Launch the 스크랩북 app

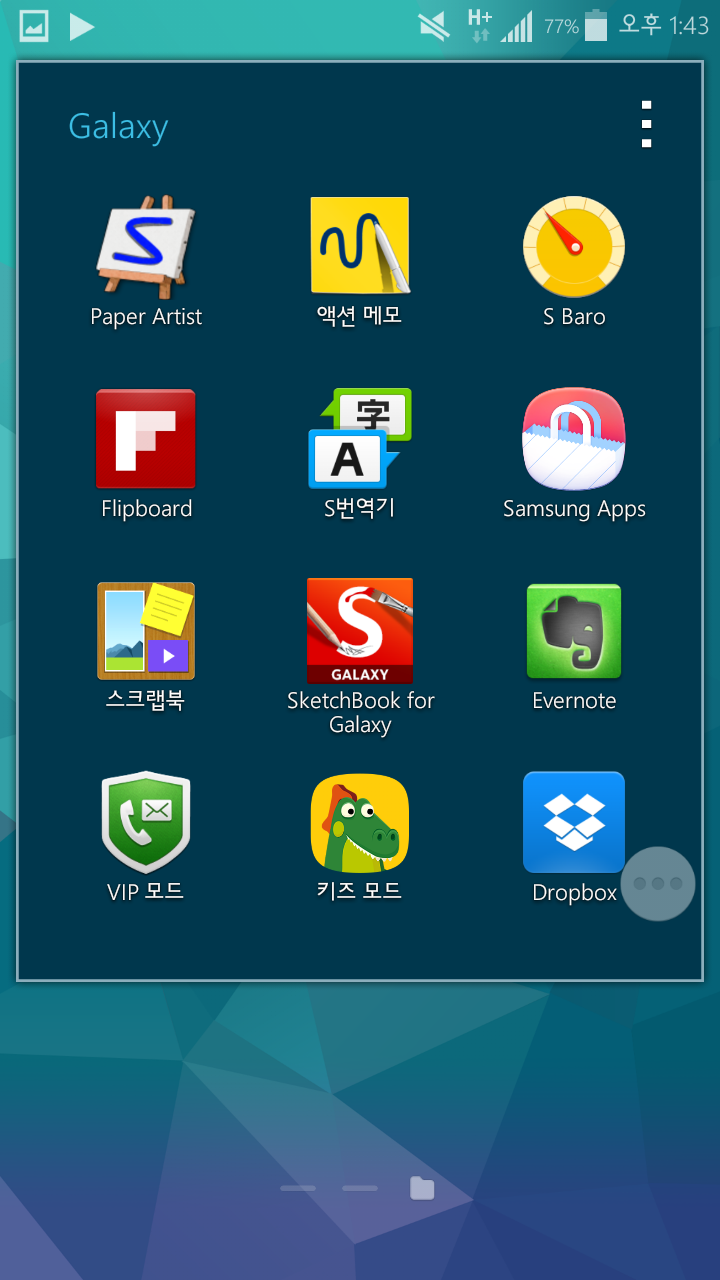point(146,631)
